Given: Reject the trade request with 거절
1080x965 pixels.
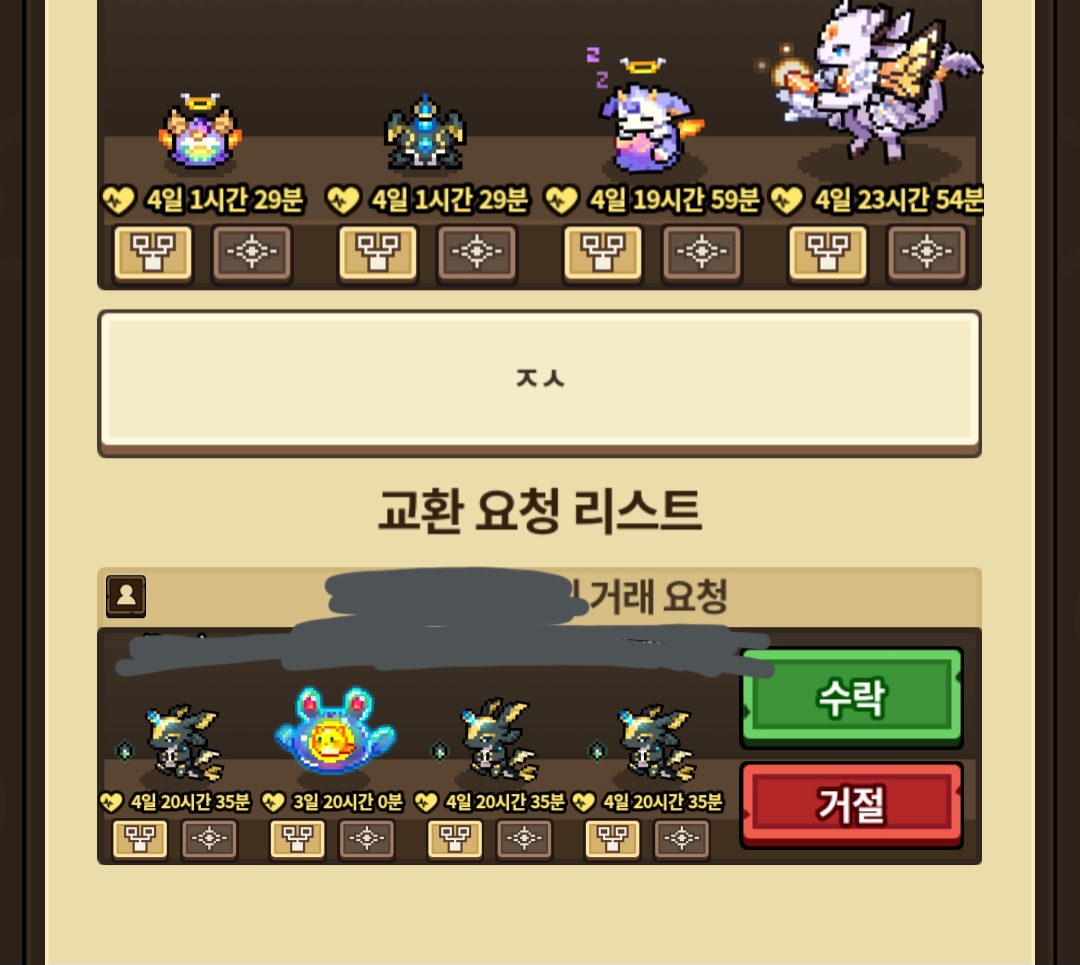Looking at the screenshot, I should point(851,804).
